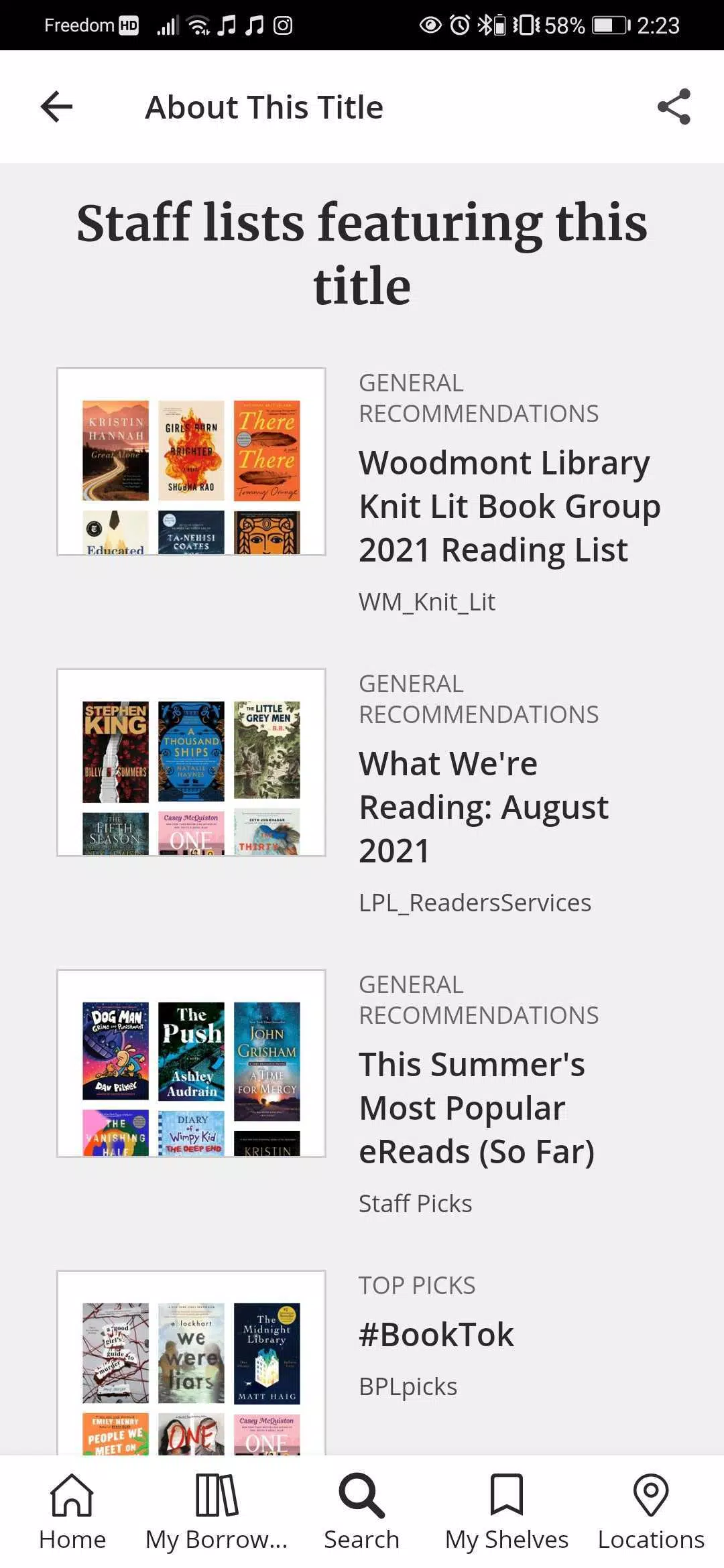
Task: Open Woodmont Library Knit Lit Book Group list
Action: click(x=509, y=506)
